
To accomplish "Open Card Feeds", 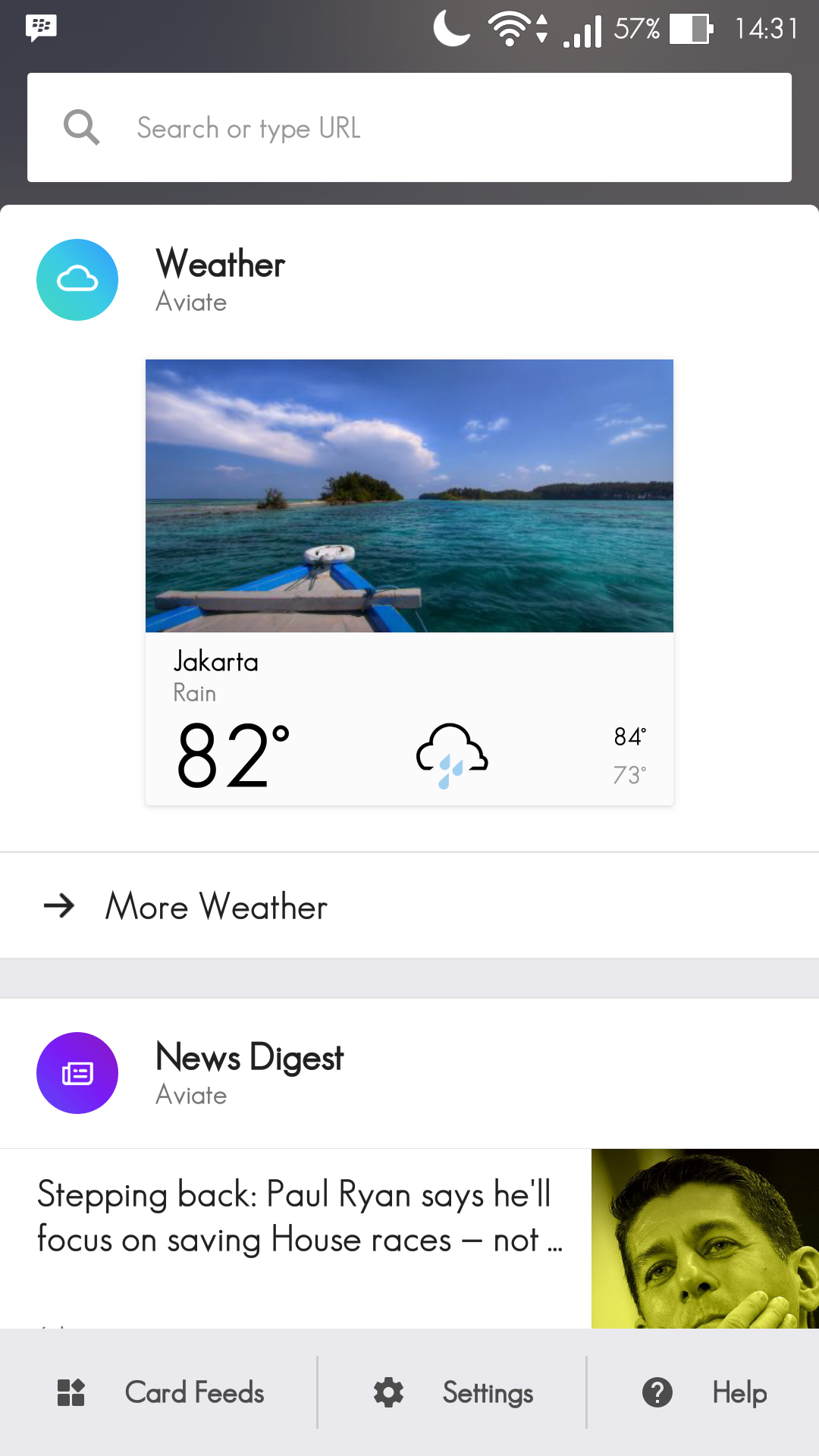I will [162, 1392].
